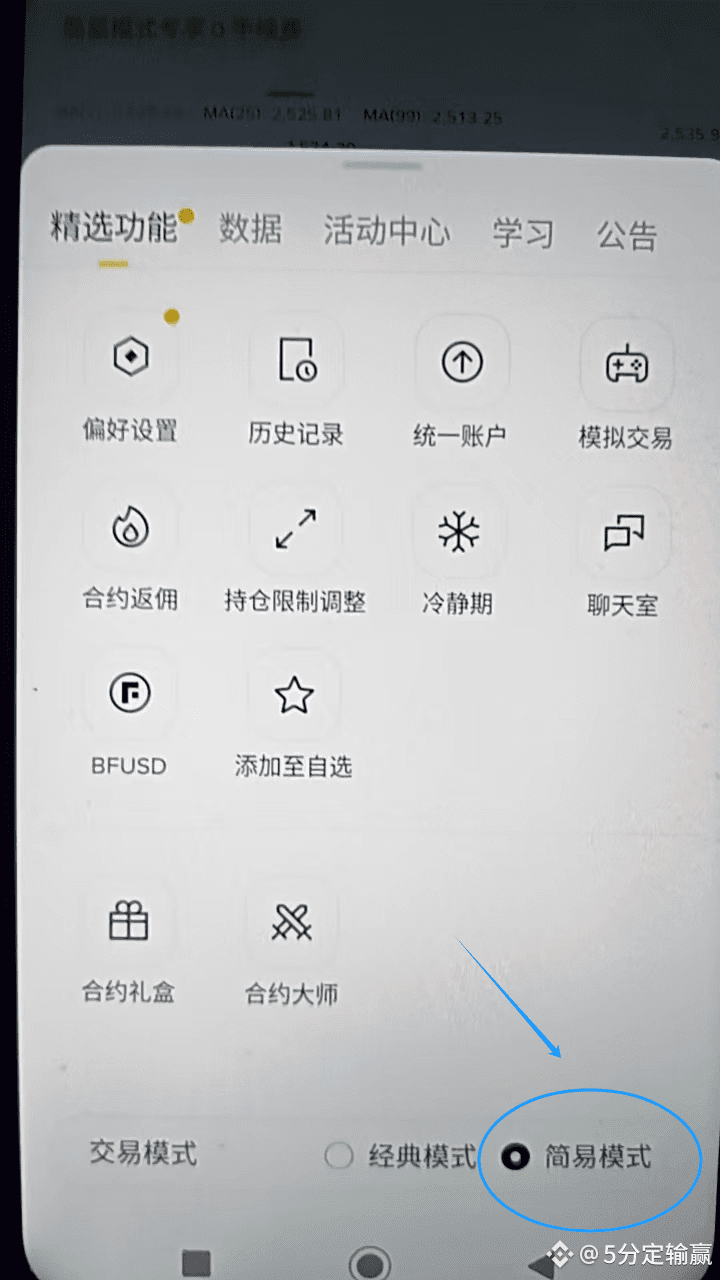This screenshot has width=720, height=1280.
Task: Enter the 聊天室 chat room
Action: coord(624,552)
